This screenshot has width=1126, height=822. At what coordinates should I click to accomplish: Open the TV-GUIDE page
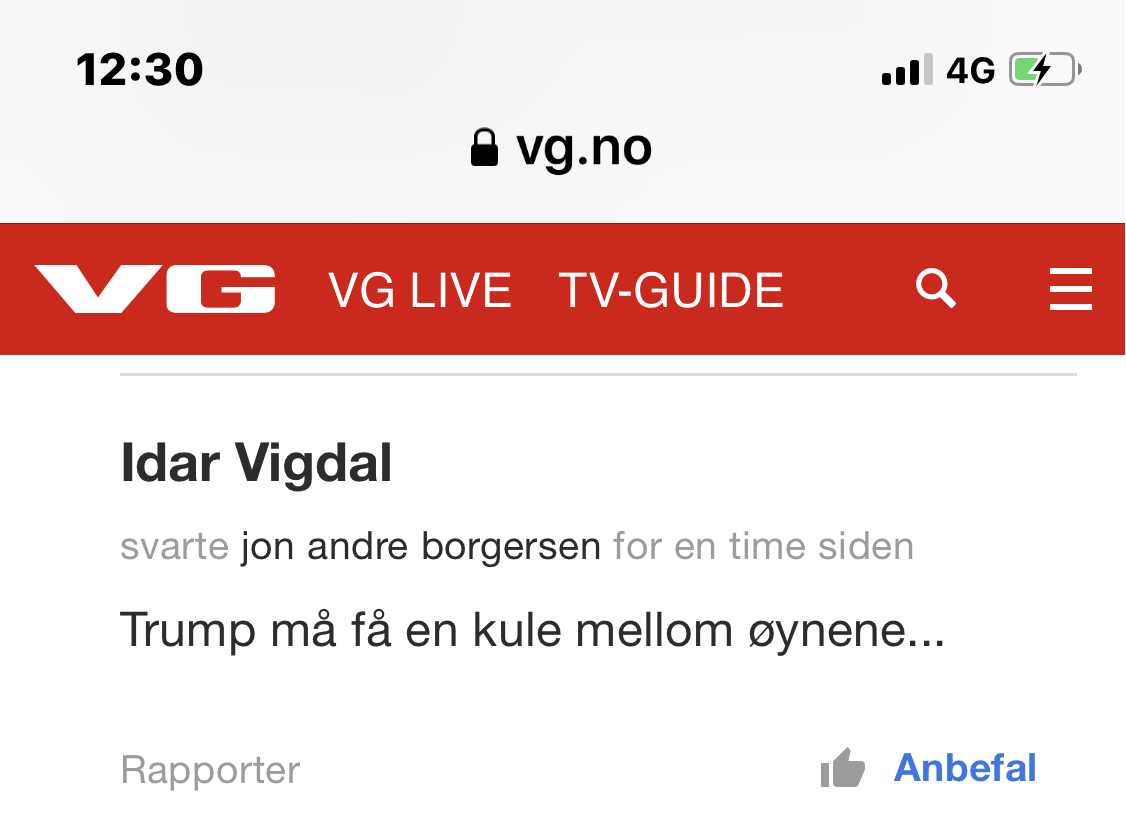pos(671,290)
